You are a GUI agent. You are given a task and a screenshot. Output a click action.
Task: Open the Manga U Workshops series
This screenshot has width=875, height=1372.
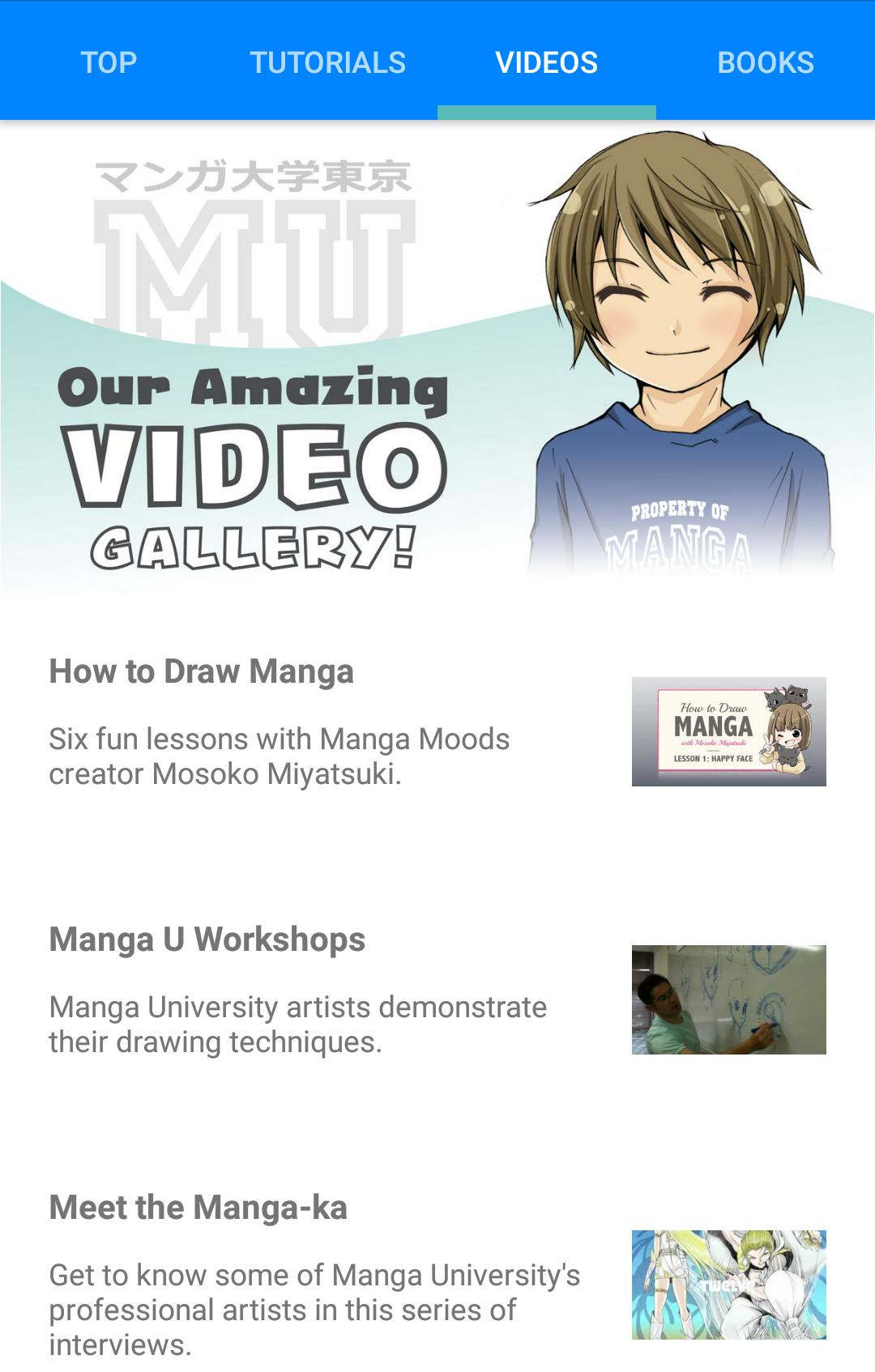(x=207, y=940)
